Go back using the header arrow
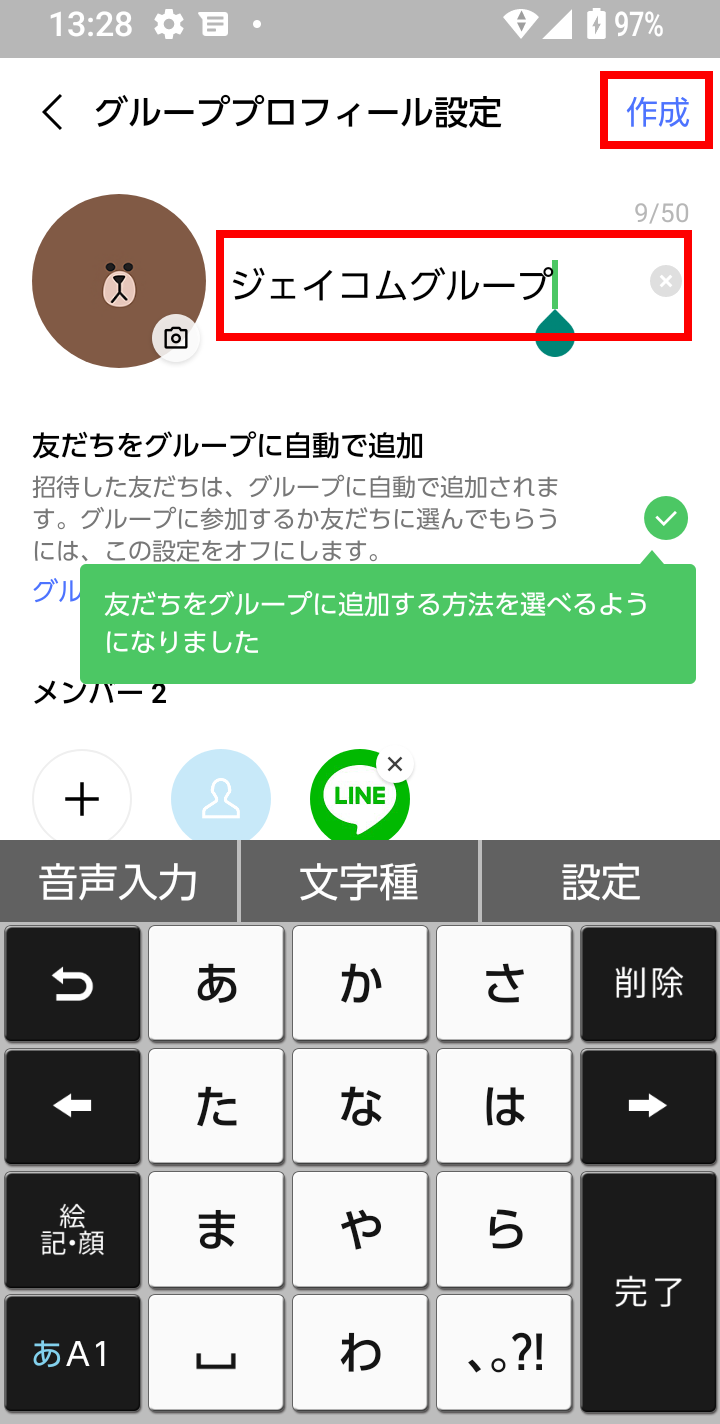 coord(52,112)
